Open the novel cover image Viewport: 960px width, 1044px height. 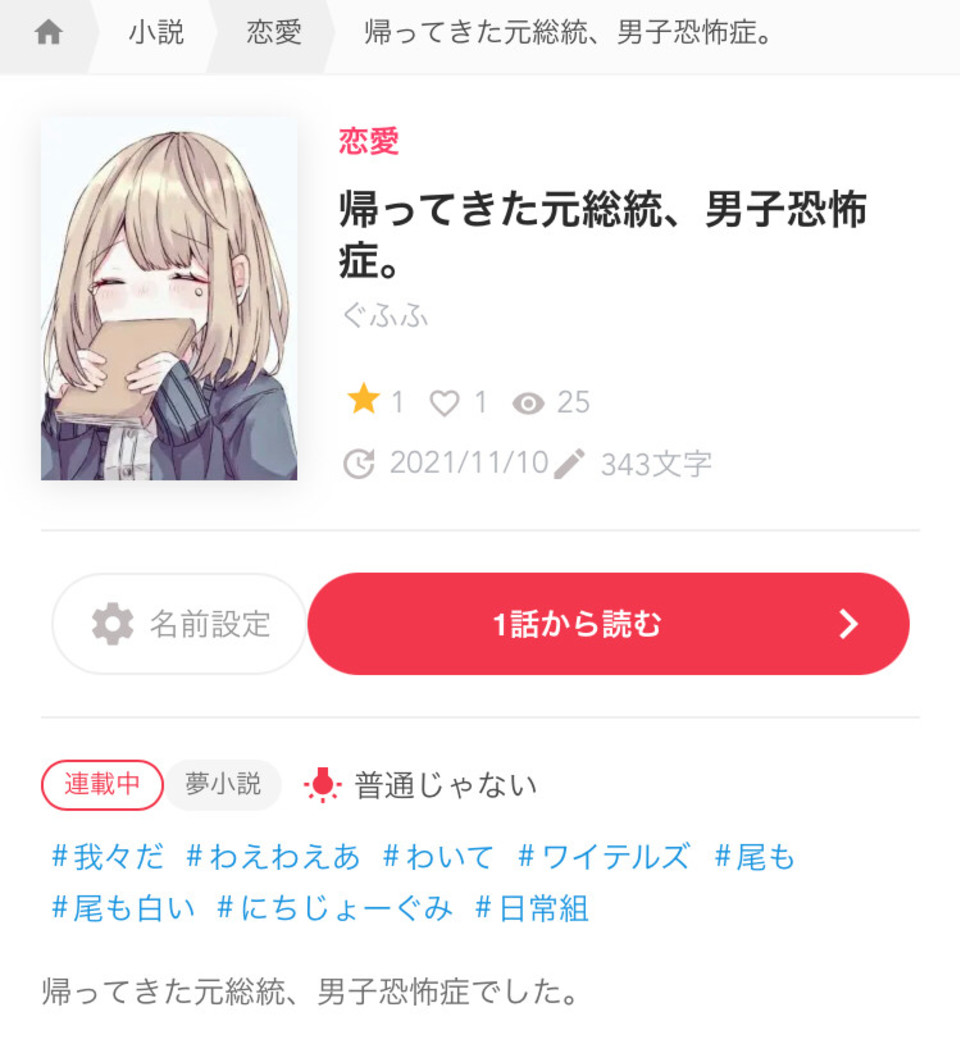point(169,299)
